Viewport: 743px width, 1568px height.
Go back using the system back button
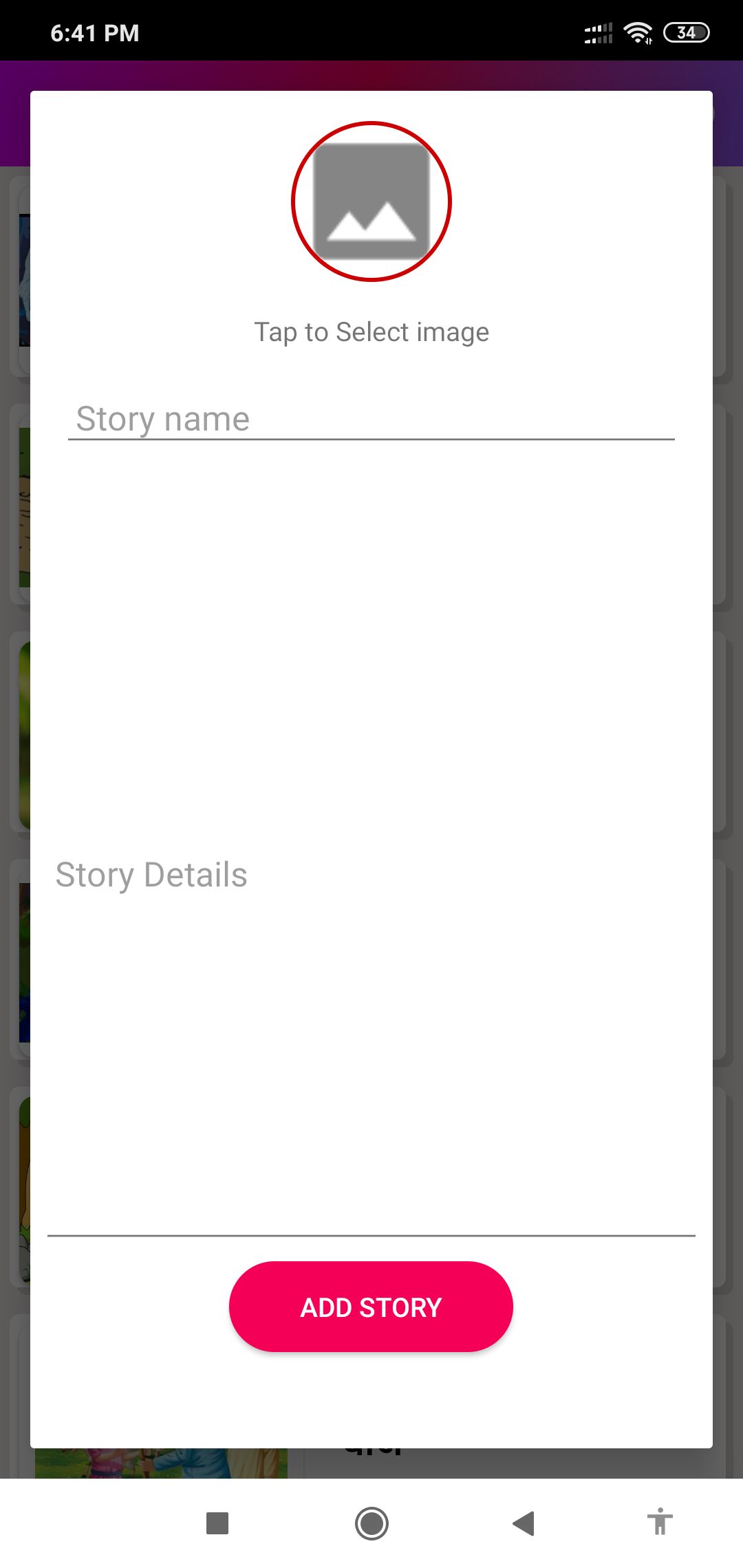tap(524, 1523)
